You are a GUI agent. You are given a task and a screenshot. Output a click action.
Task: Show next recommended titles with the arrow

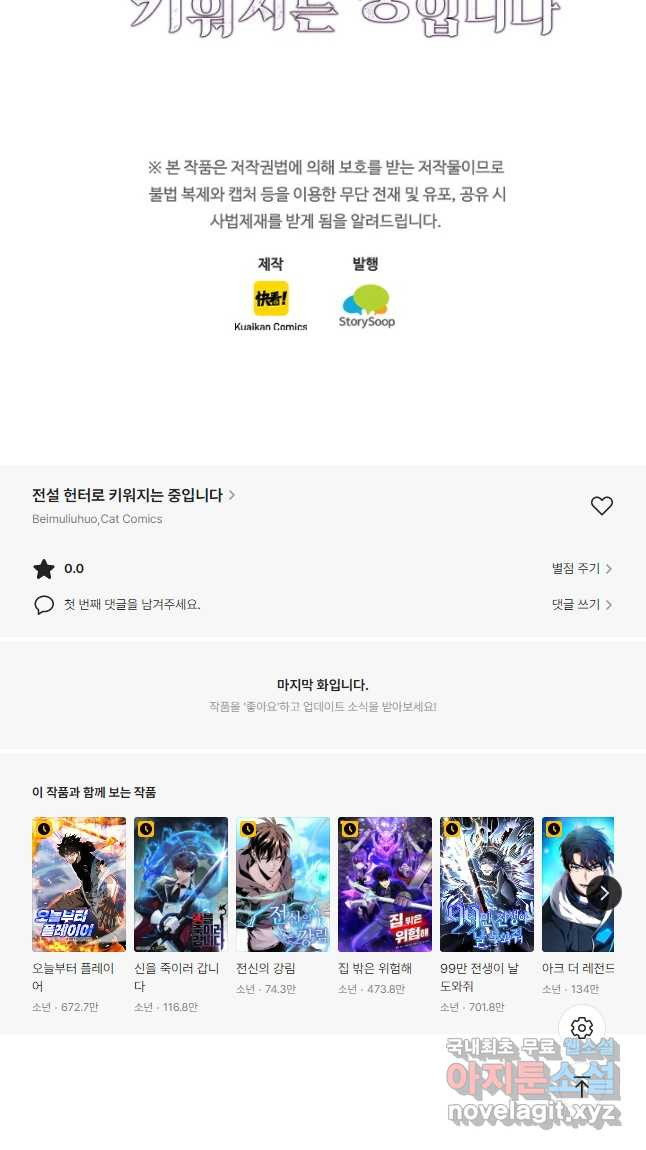pos(604,892)
